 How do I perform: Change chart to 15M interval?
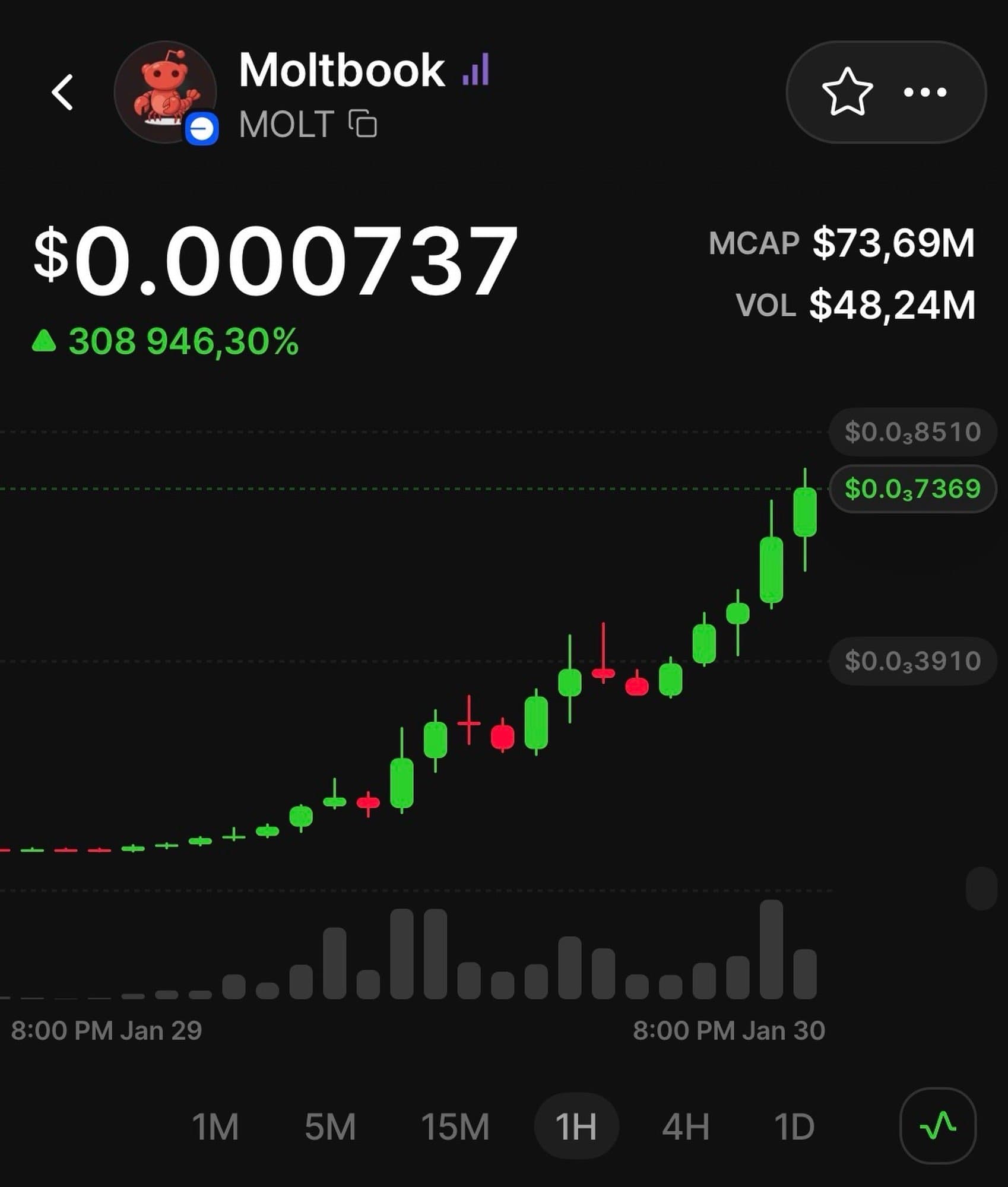click(x=455, y=1126)
